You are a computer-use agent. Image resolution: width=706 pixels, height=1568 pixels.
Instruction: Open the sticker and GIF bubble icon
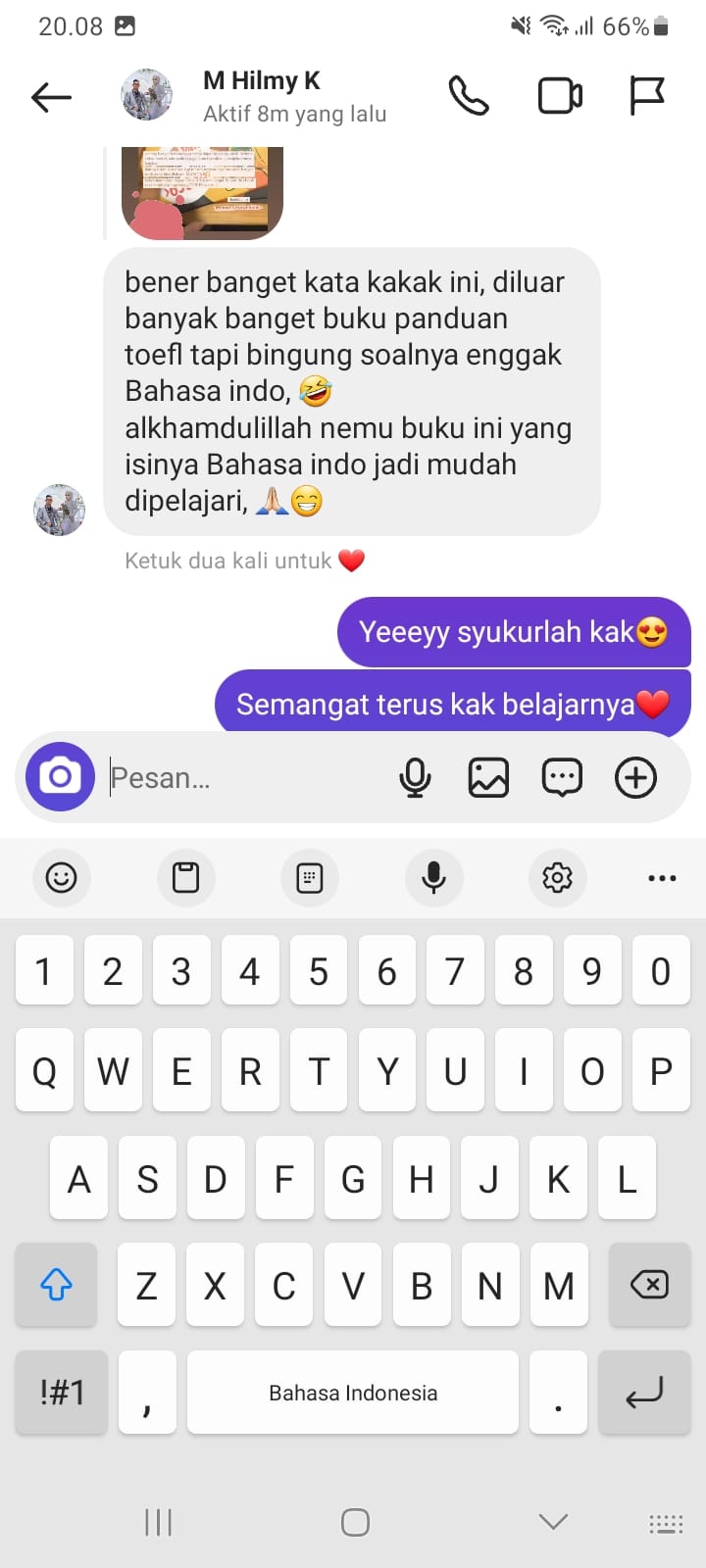pyautogui.click(x=562, y=778)
